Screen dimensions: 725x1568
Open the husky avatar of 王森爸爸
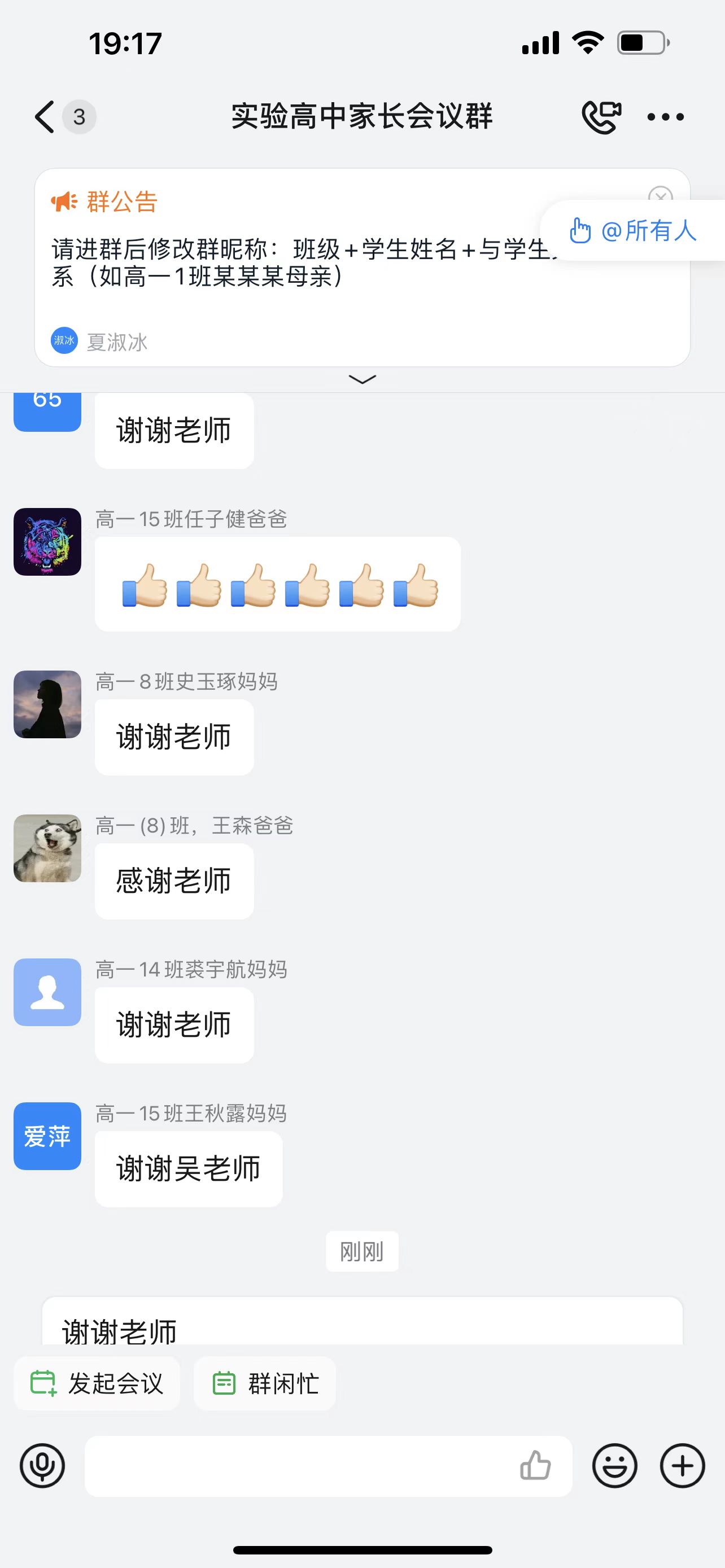click(47, 848)
